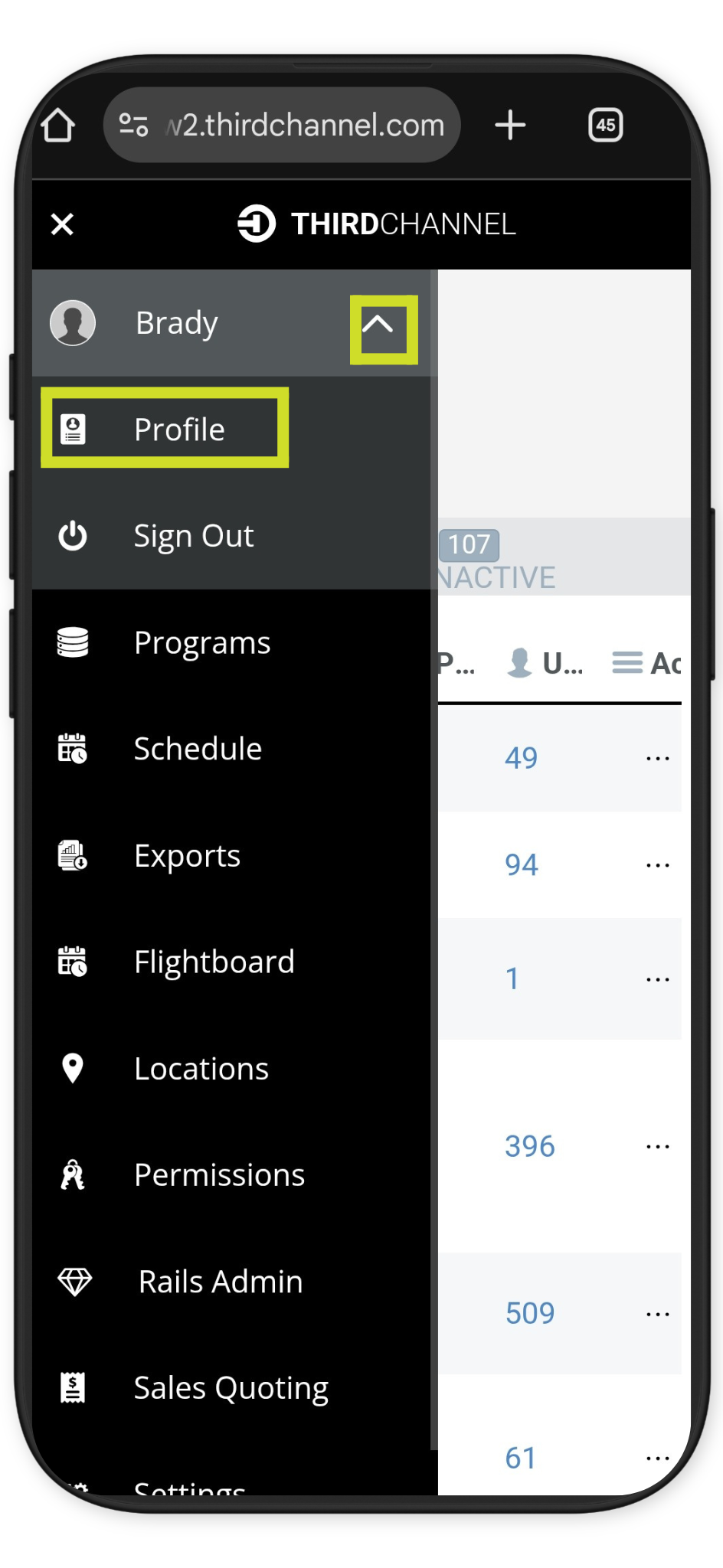Open the Profile page
This screenshot has height=1568, width=723.
165,429
